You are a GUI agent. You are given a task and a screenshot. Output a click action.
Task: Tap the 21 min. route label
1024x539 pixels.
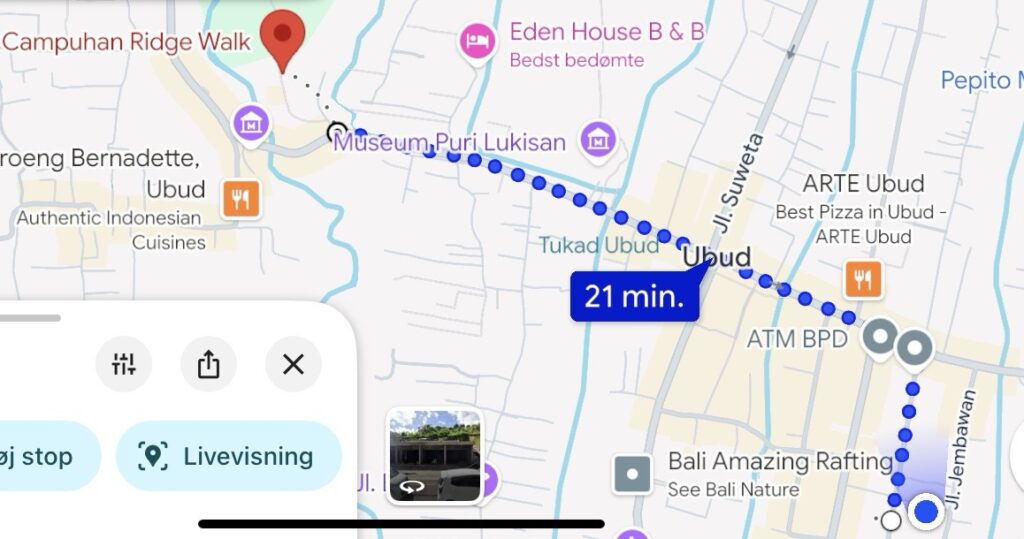tap(634, 298)
